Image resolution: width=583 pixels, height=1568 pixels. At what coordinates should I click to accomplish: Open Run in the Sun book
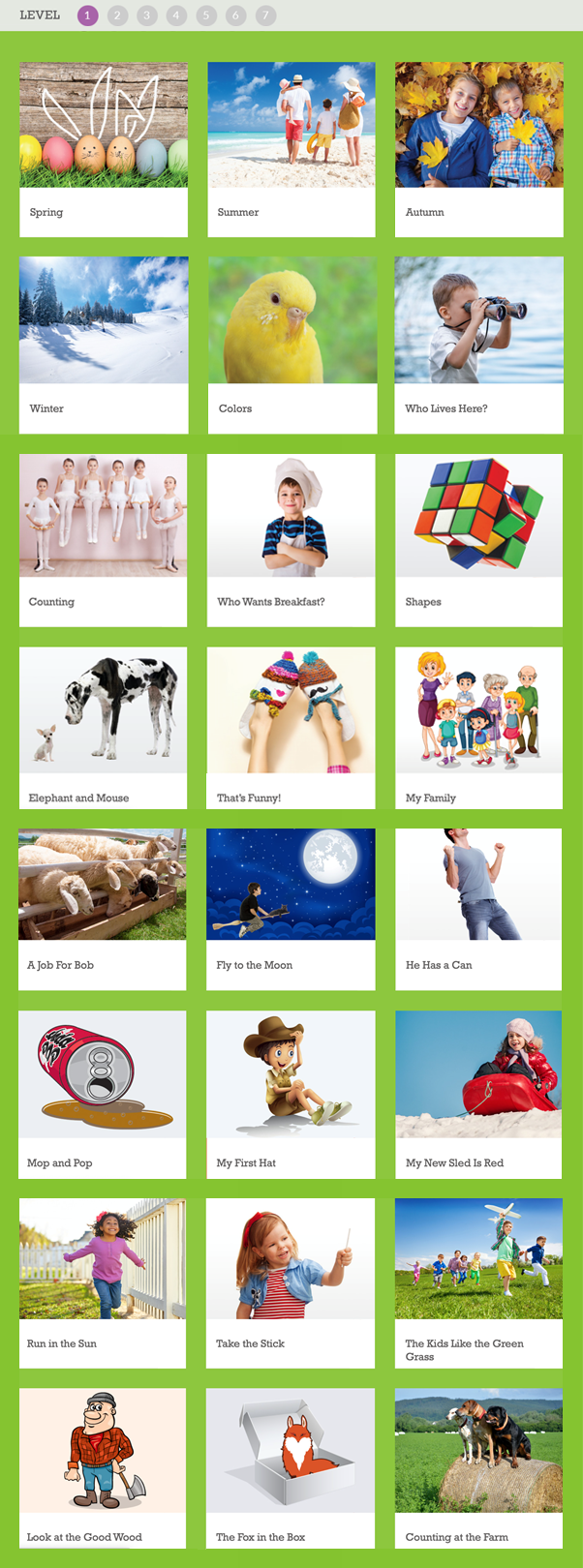click(x=102, y=1282)
